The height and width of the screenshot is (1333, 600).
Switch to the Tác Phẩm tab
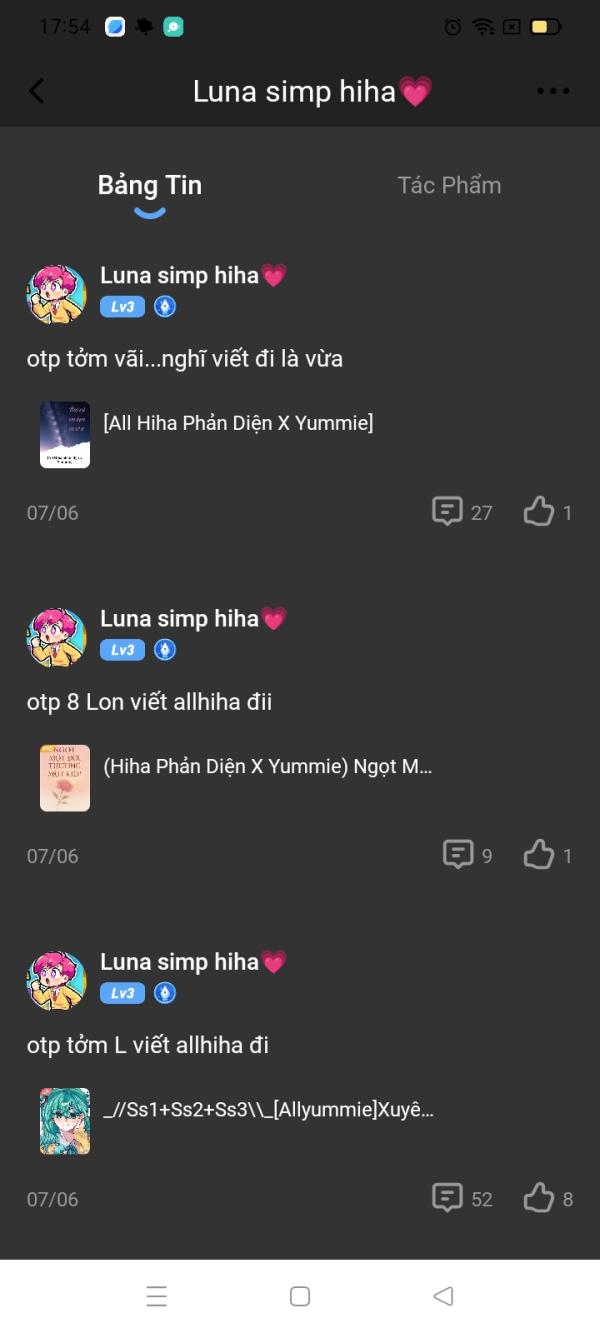pyautogui.click(x=449, y=185)
